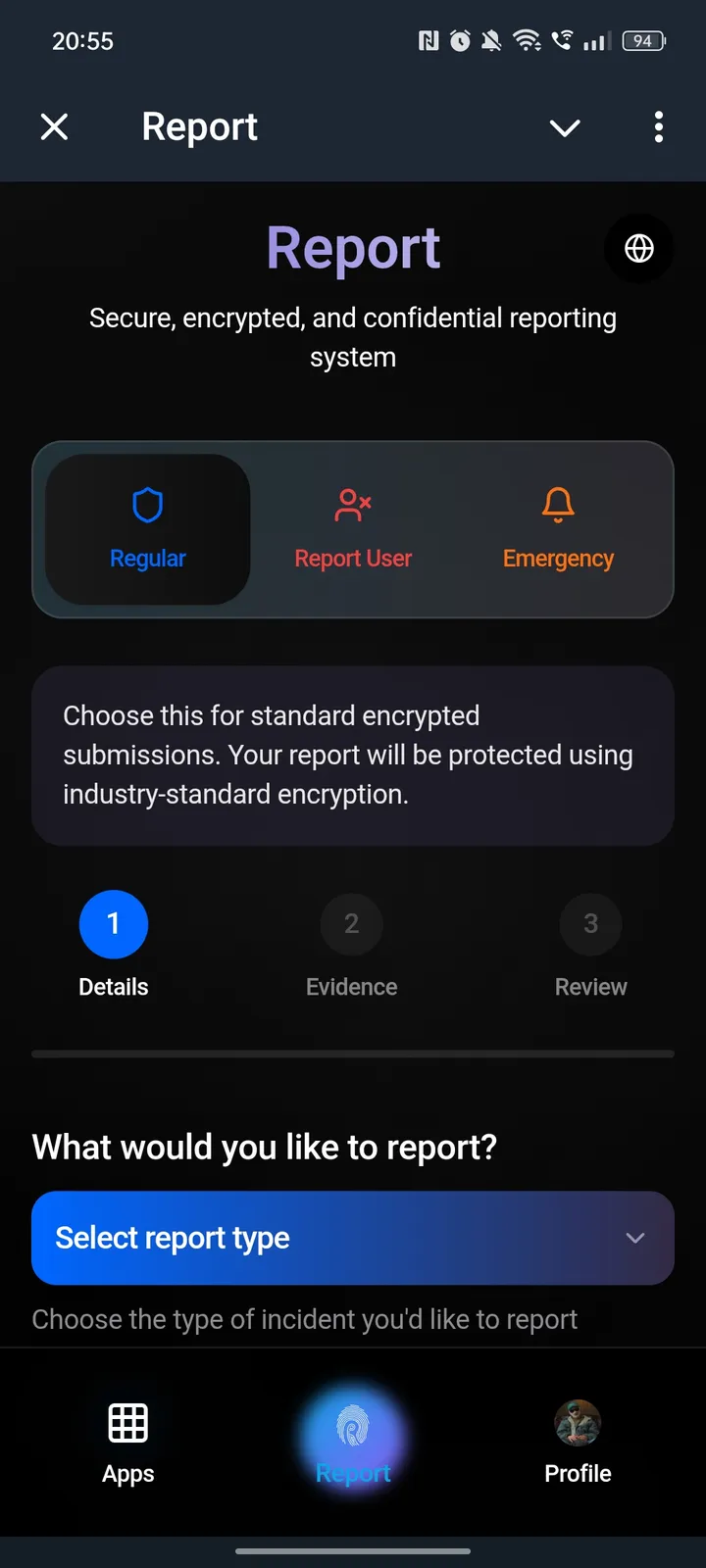706x1568 pixels.
Task: Select the Regular reporting mode
Action: tap(147, 529)
